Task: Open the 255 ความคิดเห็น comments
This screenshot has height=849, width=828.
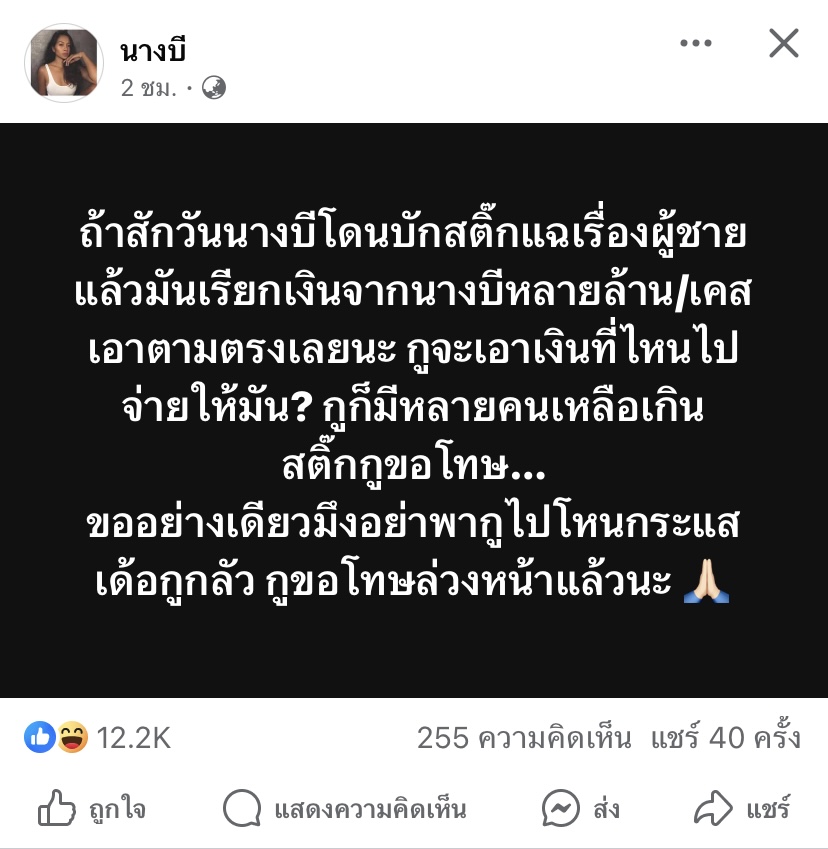Action: pyautogui.click(x=524, y=738)
